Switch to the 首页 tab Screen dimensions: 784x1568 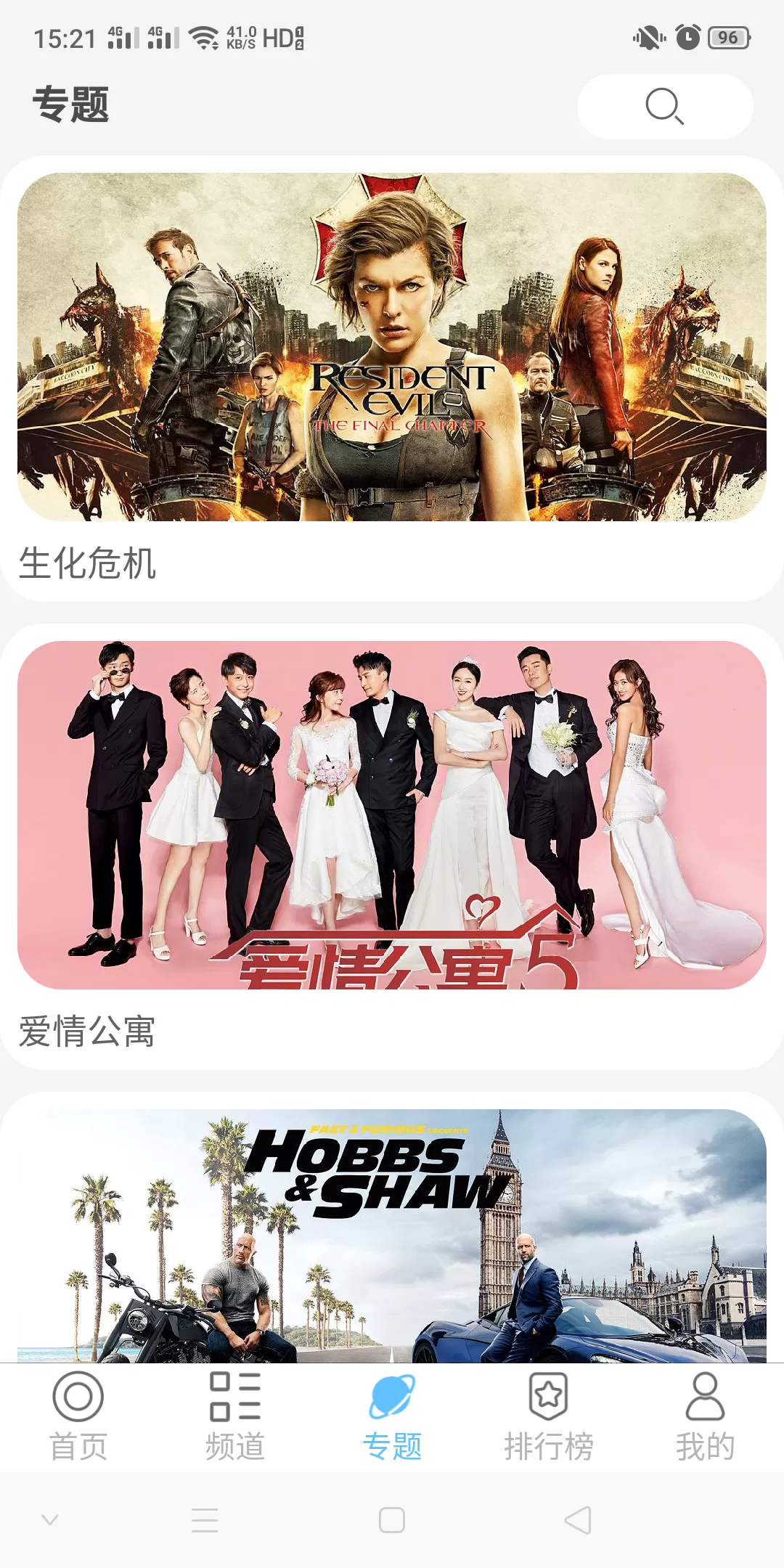(78, 1416)
